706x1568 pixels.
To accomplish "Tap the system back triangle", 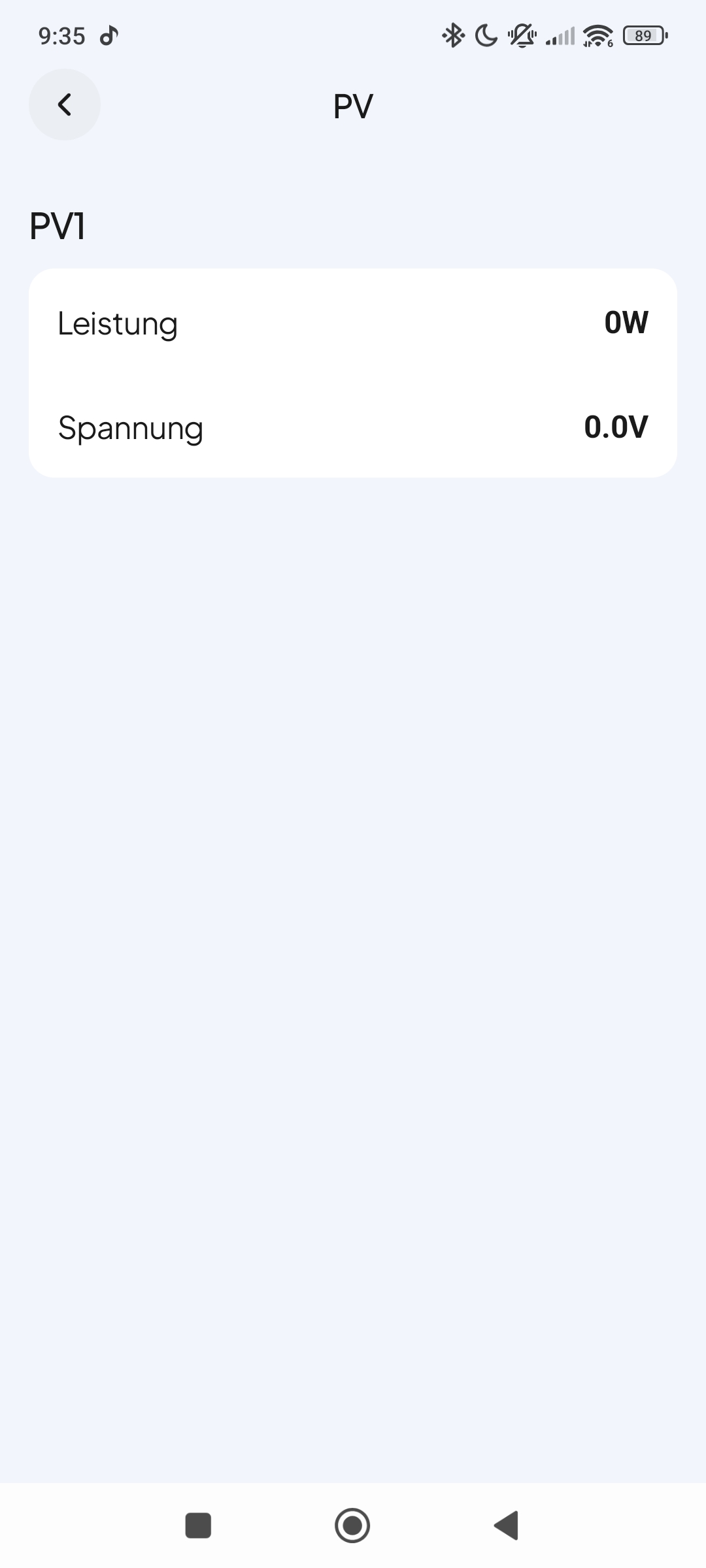I will 507,1526.
